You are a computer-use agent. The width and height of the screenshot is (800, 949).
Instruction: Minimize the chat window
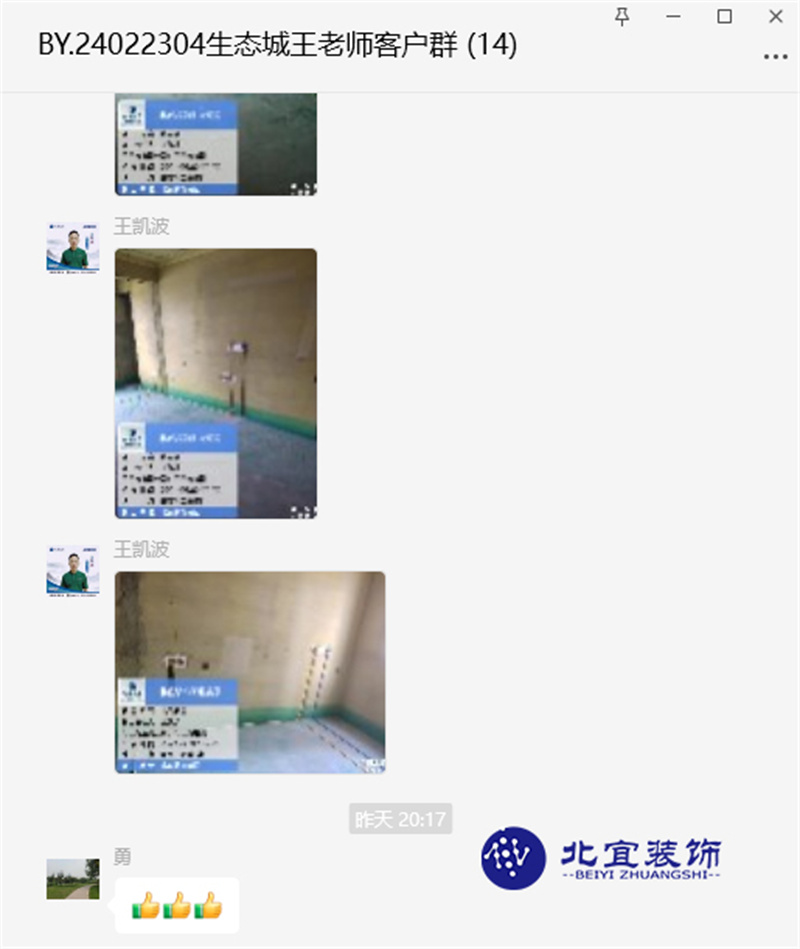(x=673, y=16)
